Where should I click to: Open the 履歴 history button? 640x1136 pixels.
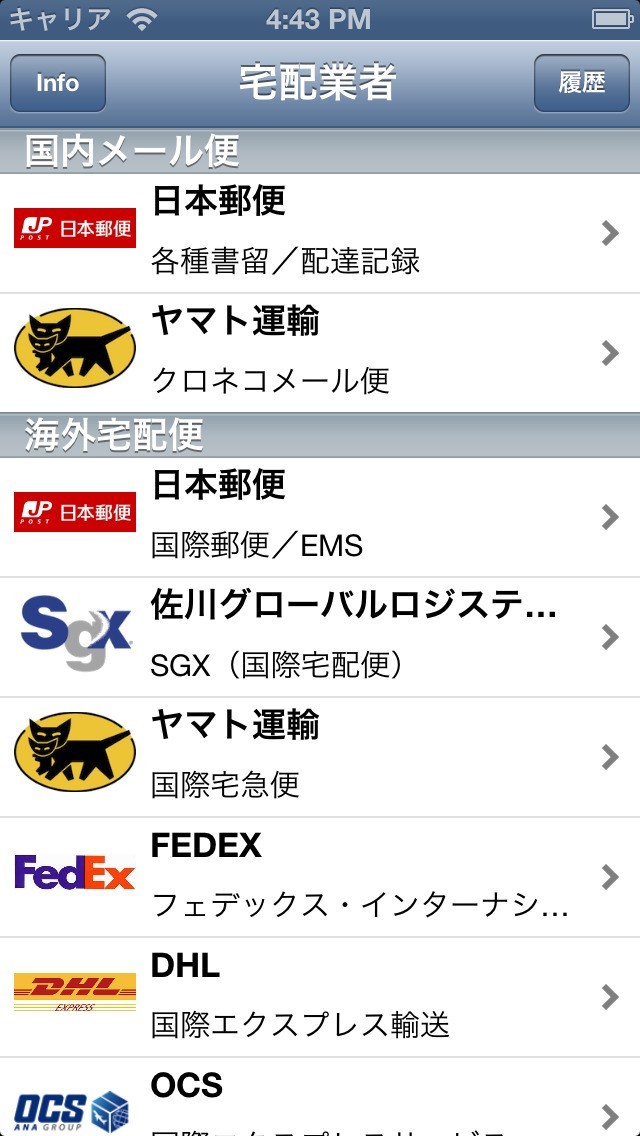(582, 83)
